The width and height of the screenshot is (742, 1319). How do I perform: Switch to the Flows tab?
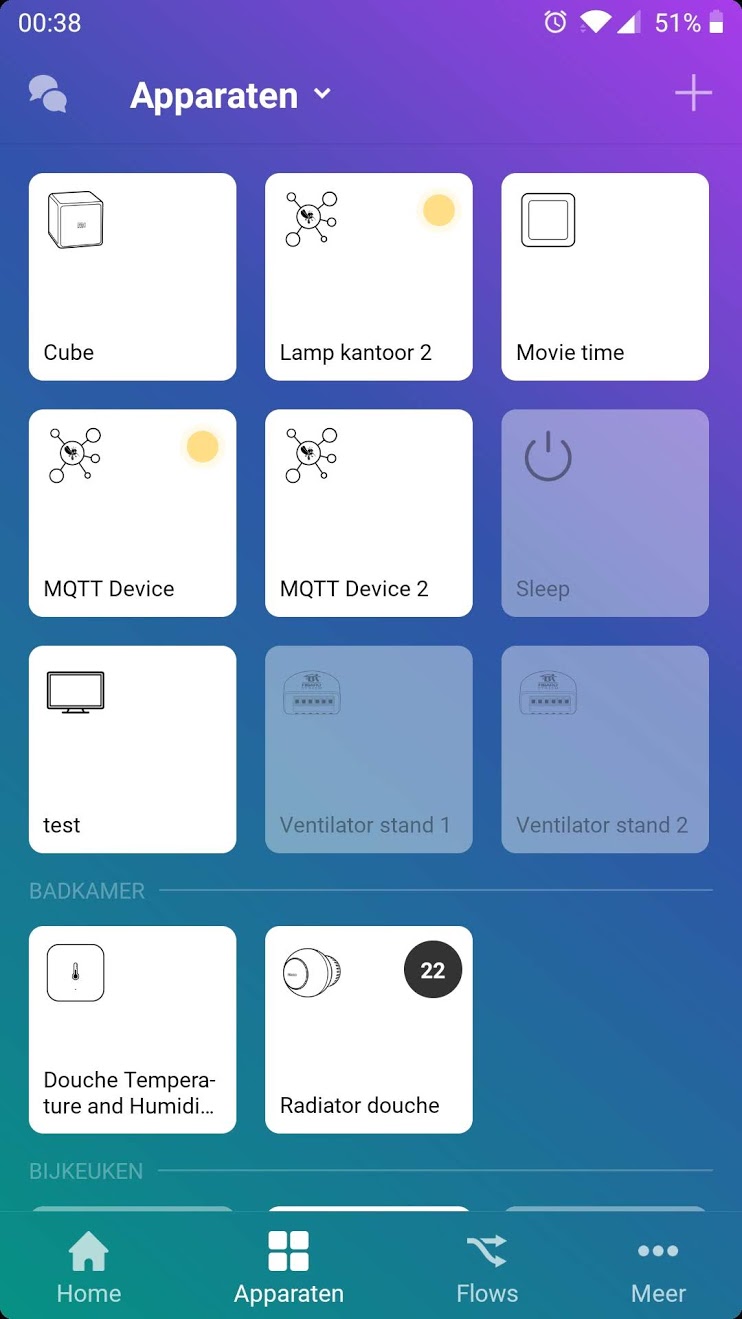click(x=487, y=1264)
